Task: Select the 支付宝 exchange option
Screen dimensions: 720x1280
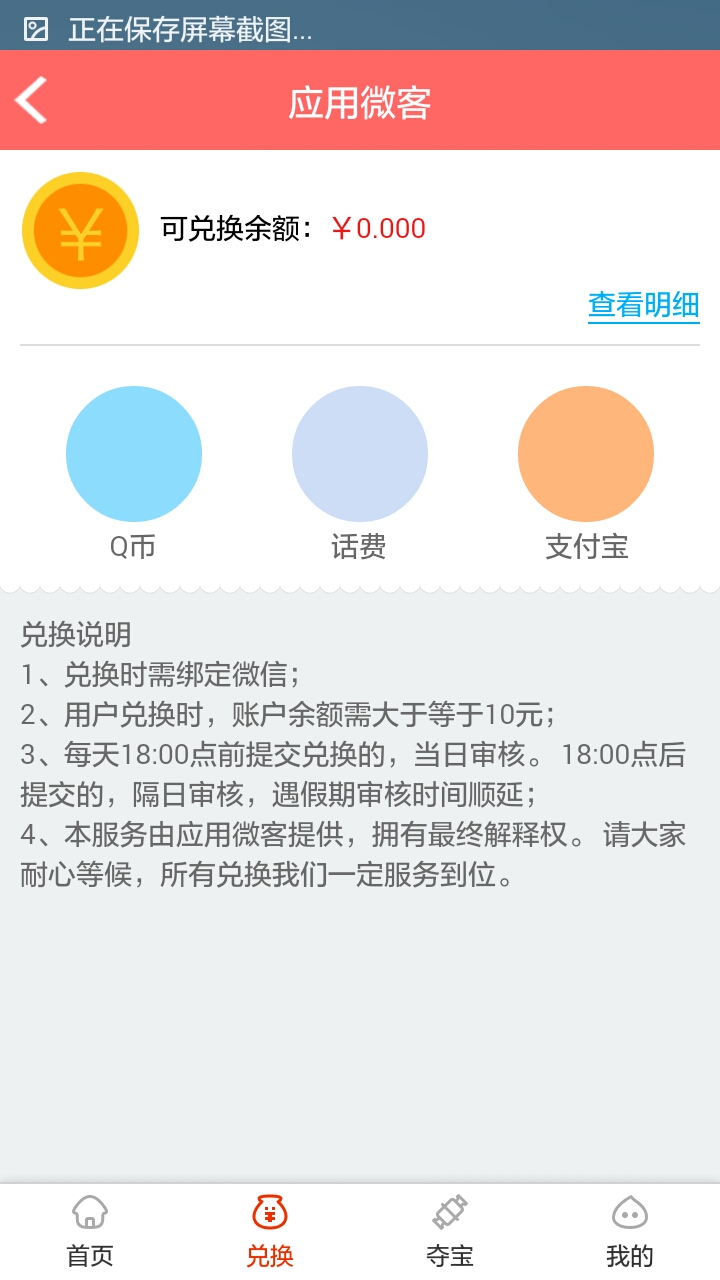Action: 585,453
